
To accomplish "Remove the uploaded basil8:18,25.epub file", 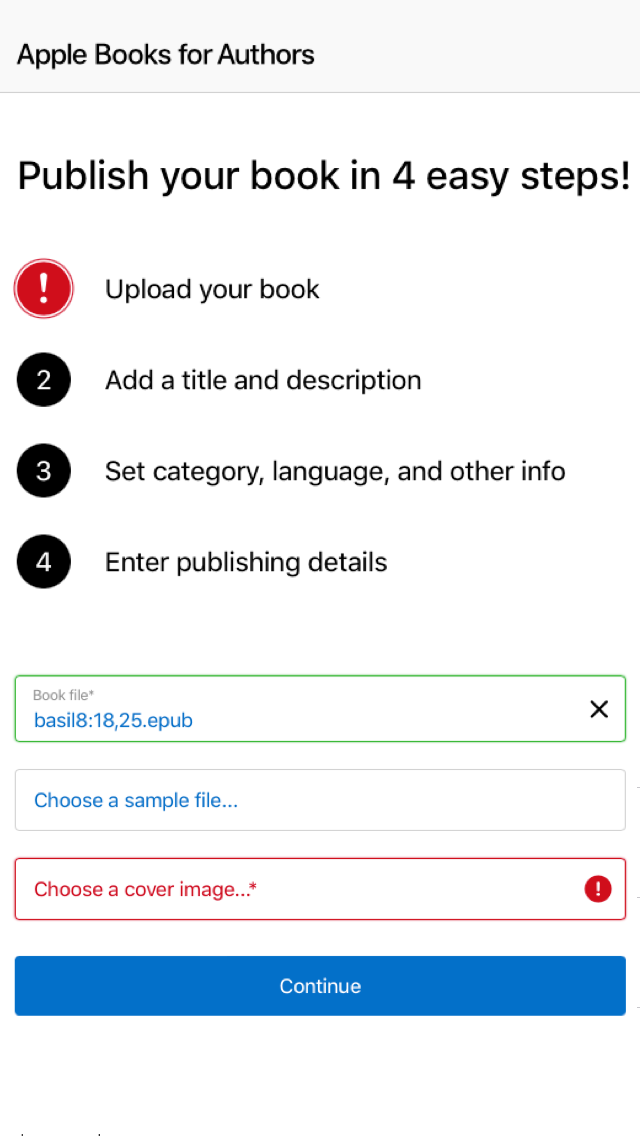I will pyautogui.click(x=599, y=709).
